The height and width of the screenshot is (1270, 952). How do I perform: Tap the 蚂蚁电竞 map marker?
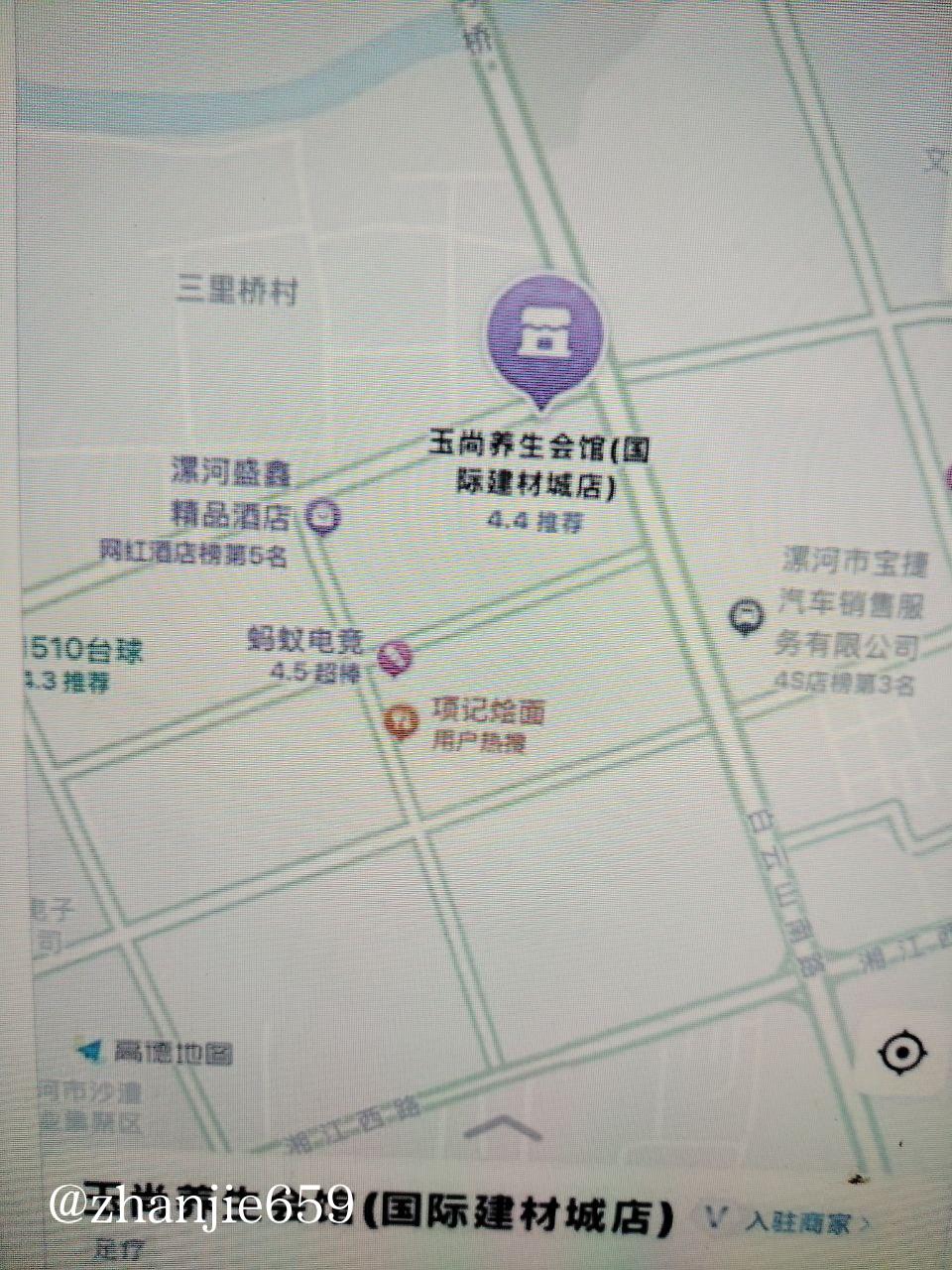(396, 657)
